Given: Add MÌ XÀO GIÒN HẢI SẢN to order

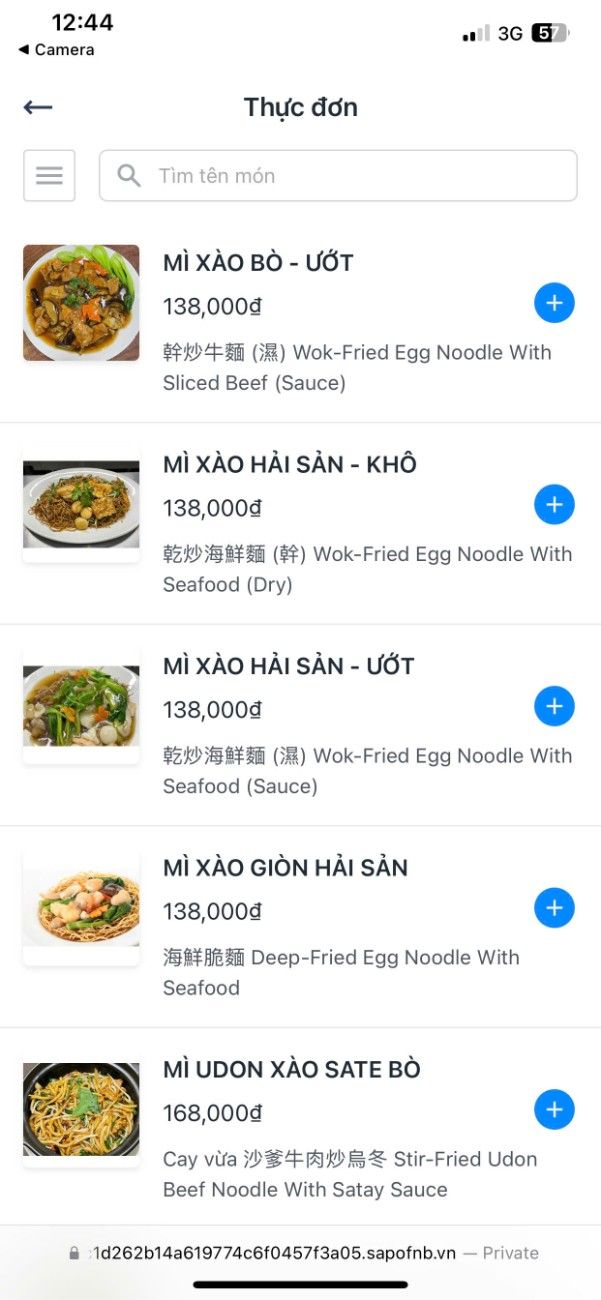Looking at the screenshot, I should tap(554, 908).
